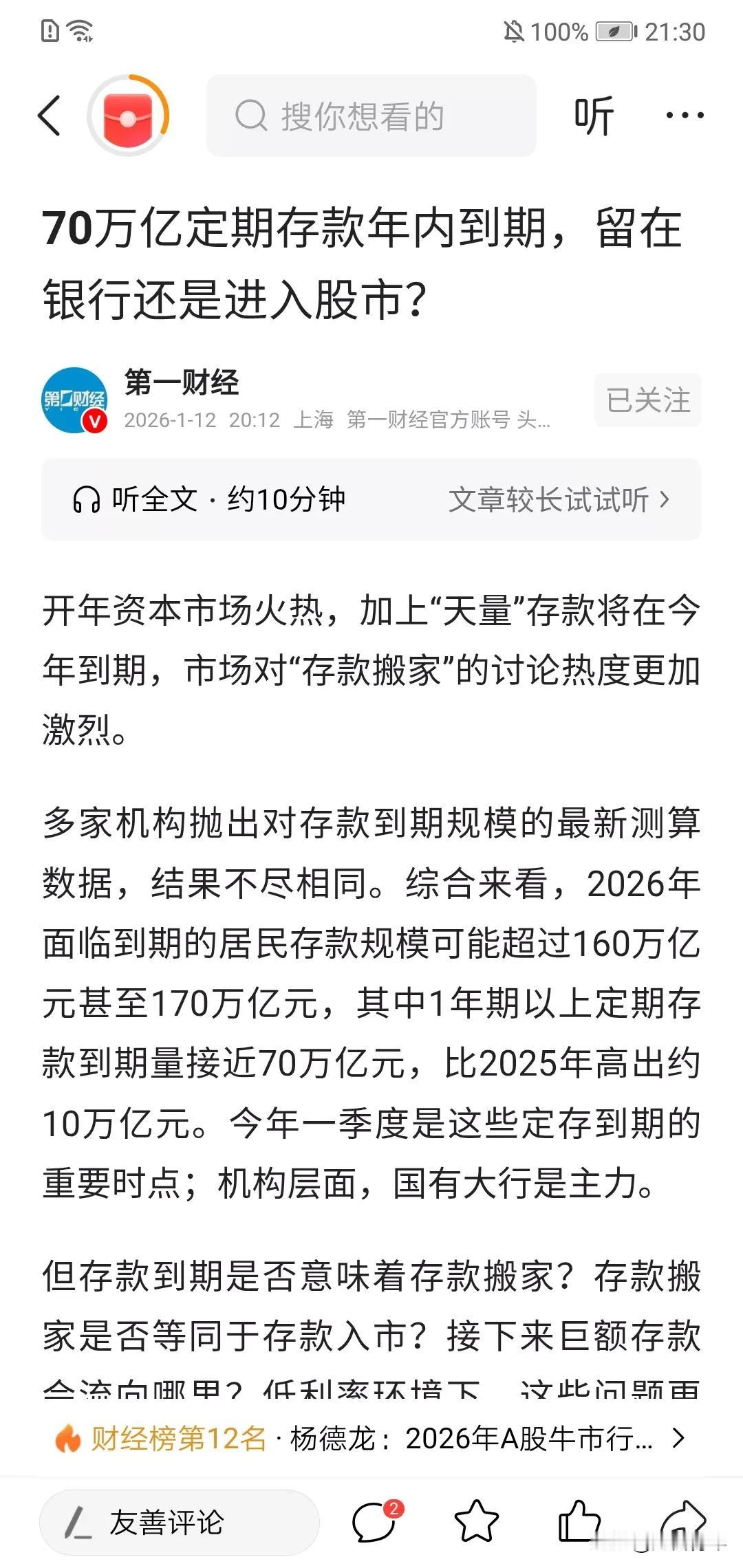743x1568 pixels.
Task: Tap the 搜你想看的 search field
Action: [x=371, y=116]
